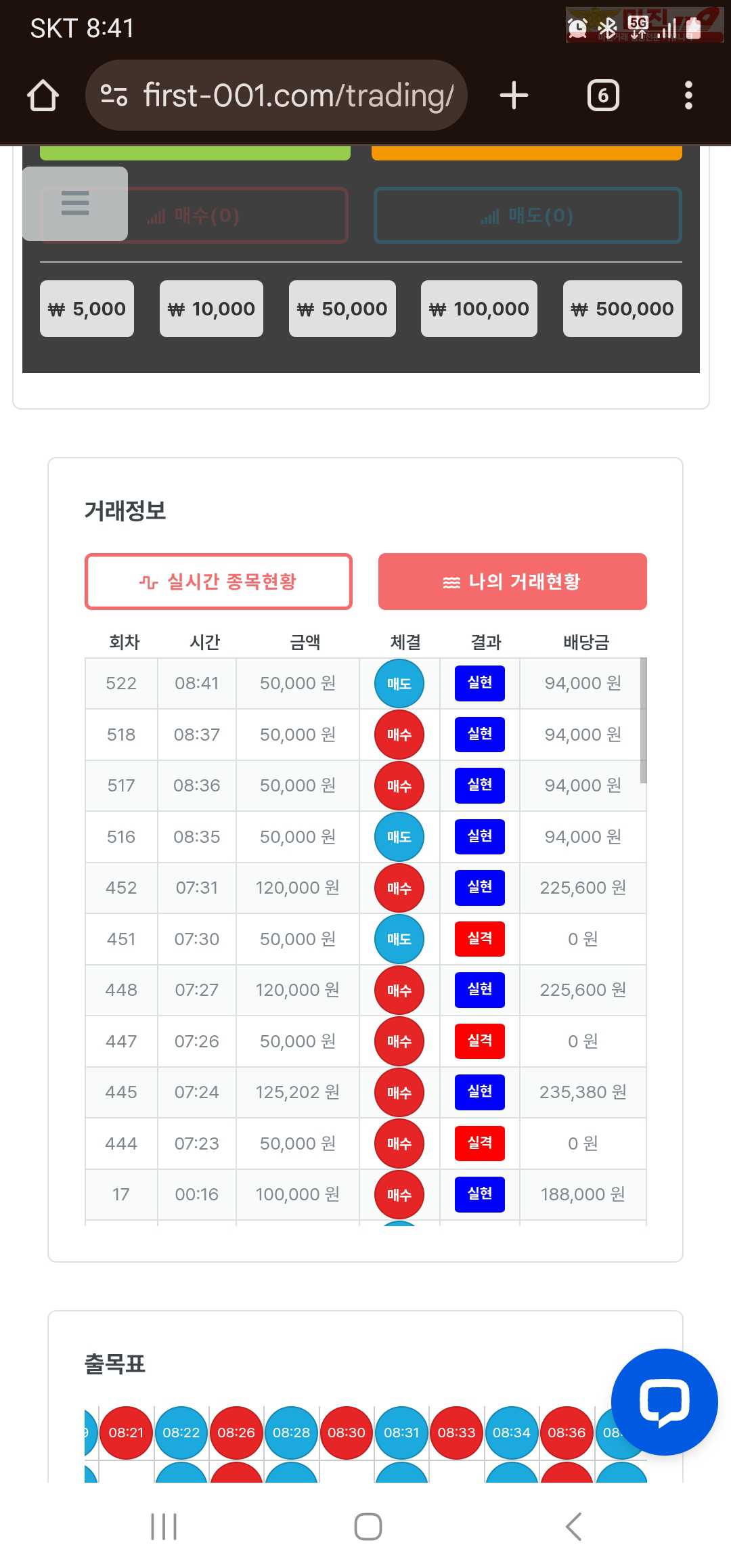Go back with the system back button
This screenshot has height=1568, width=731.
pos(573,1527)
